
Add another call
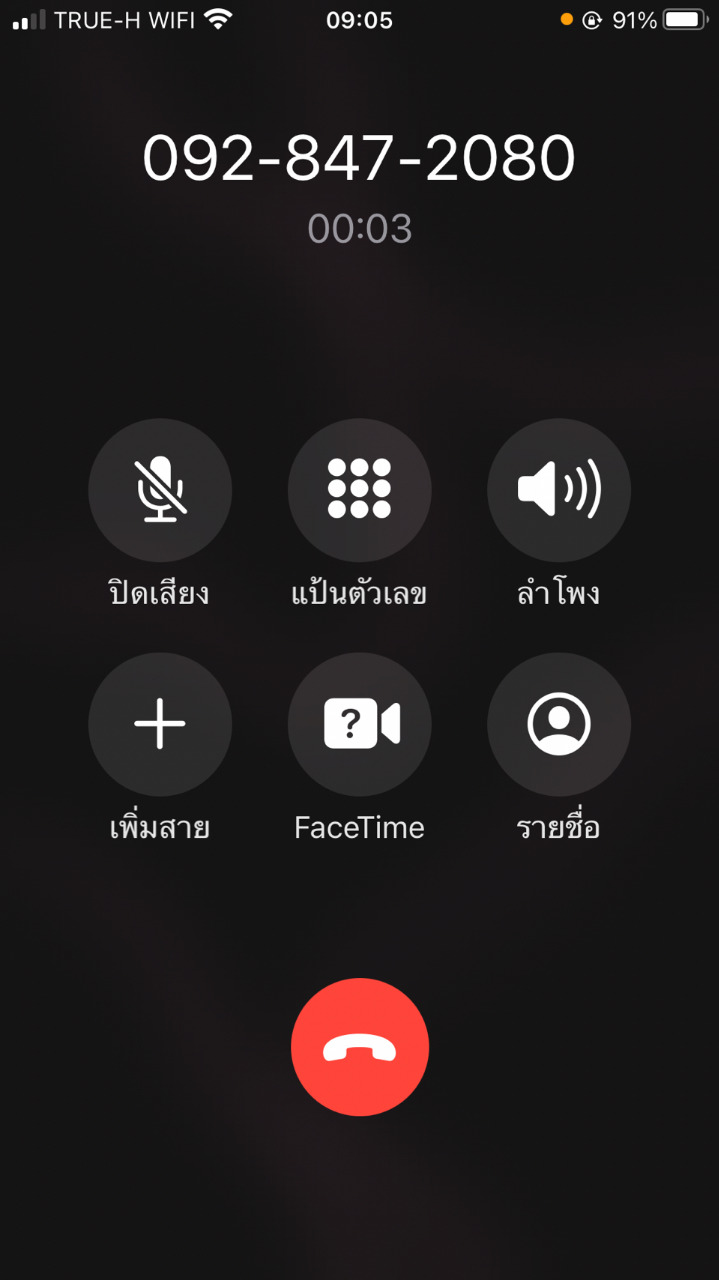160,724
